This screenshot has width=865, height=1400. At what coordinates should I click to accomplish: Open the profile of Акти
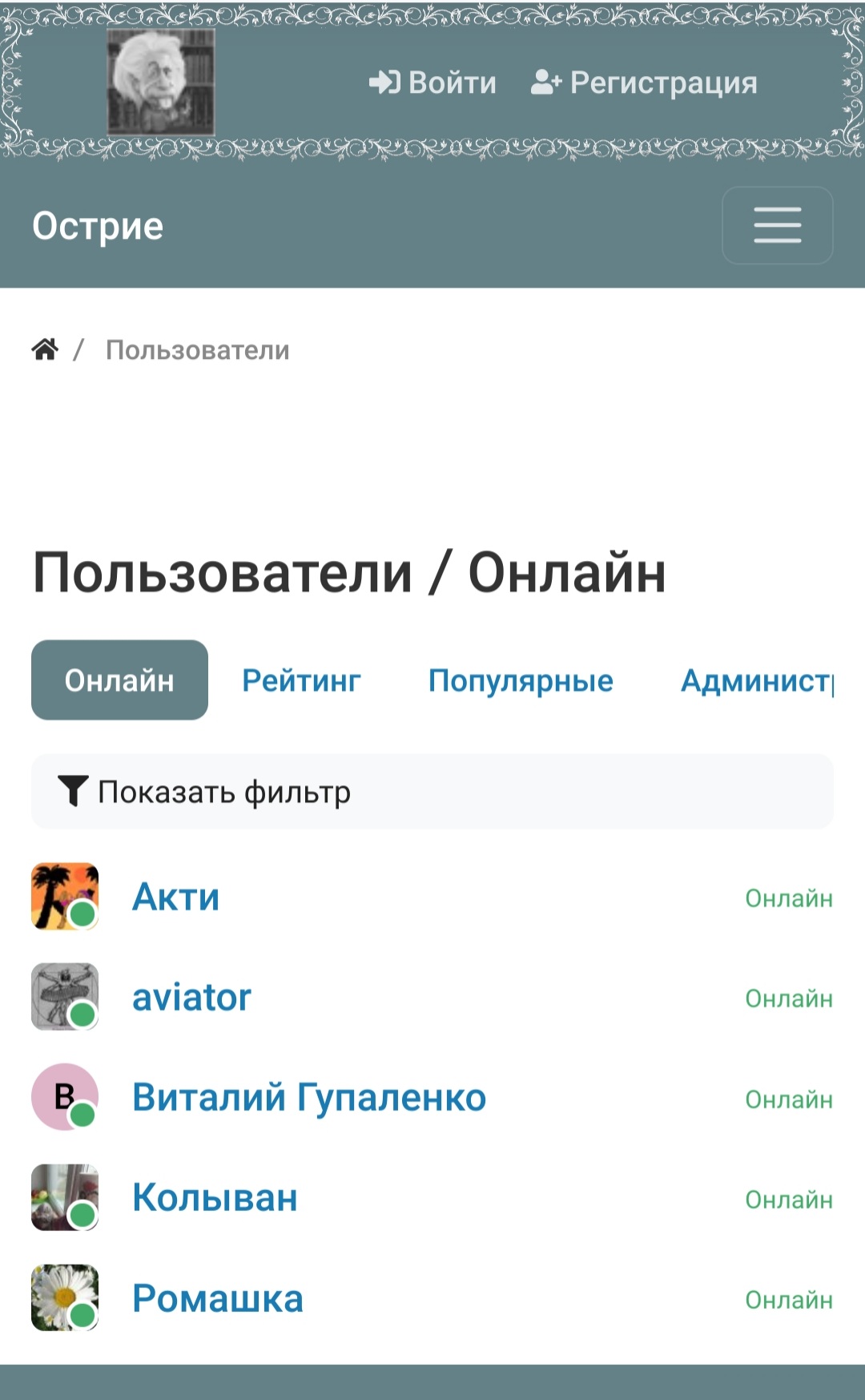(x=176, y=897)
